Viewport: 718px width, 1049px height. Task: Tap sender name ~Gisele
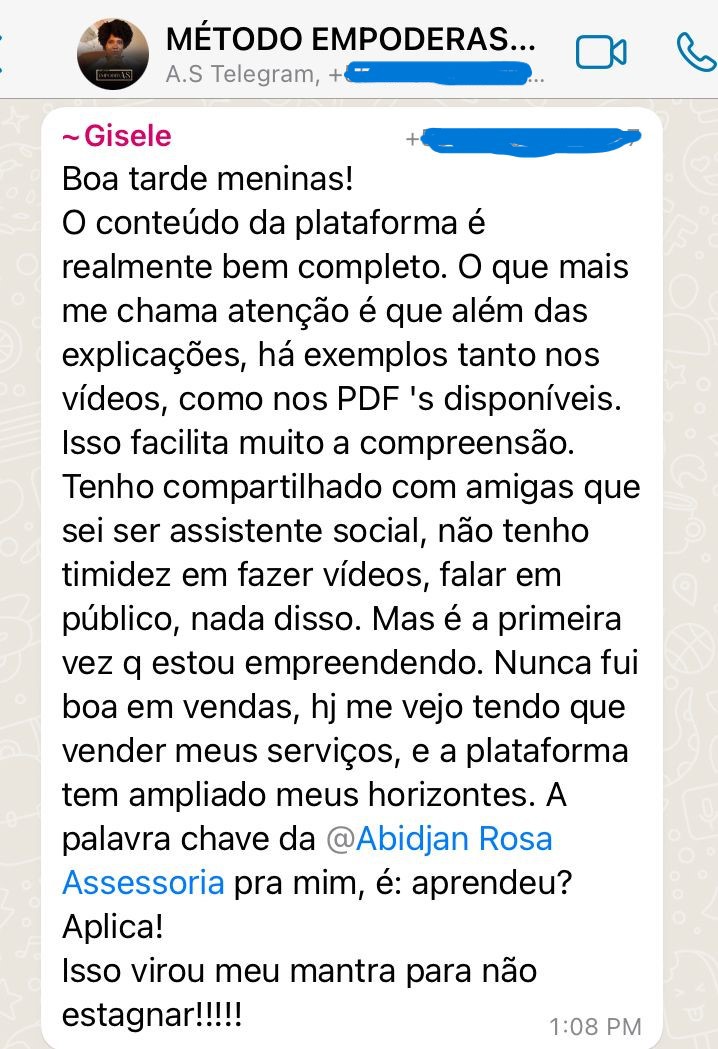(116, 136)
